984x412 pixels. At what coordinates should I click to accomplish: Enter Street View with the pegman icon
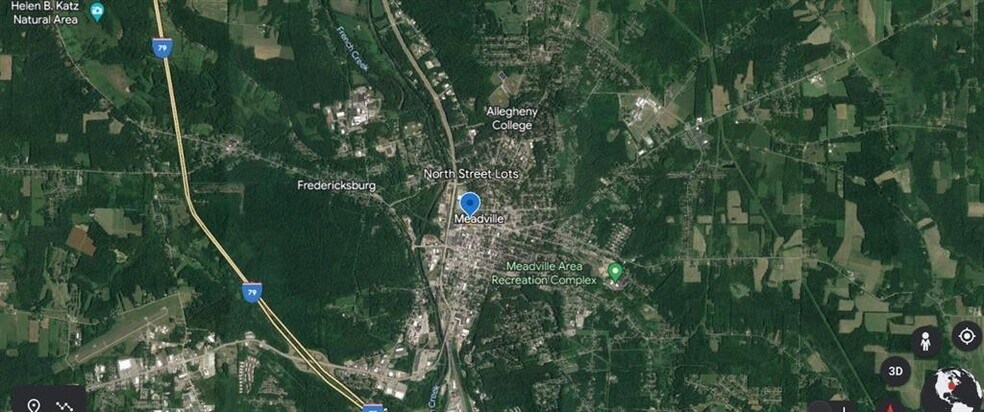tap(926, 339)
